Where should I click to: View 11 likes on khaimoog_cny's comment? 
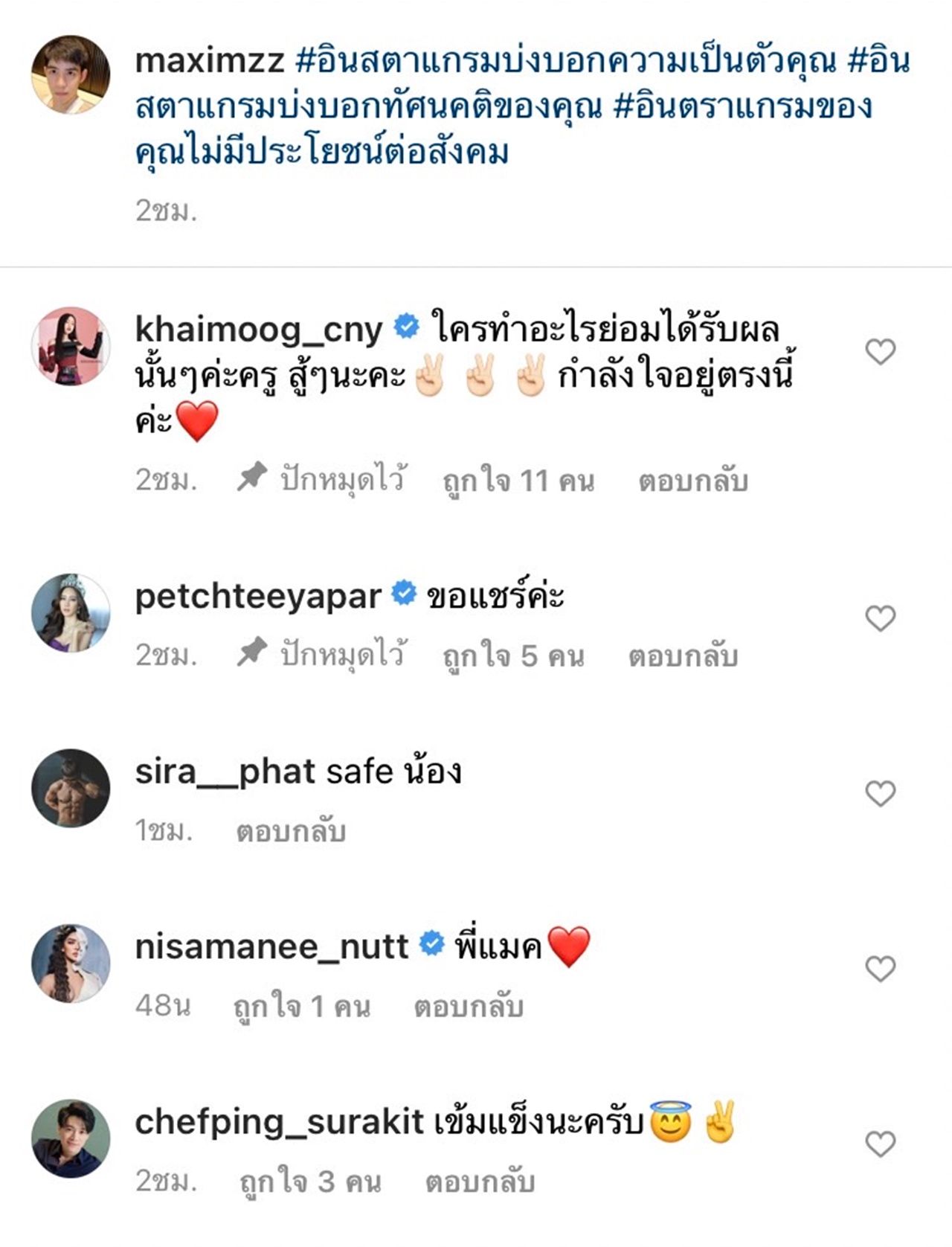[x=518, y=481]
